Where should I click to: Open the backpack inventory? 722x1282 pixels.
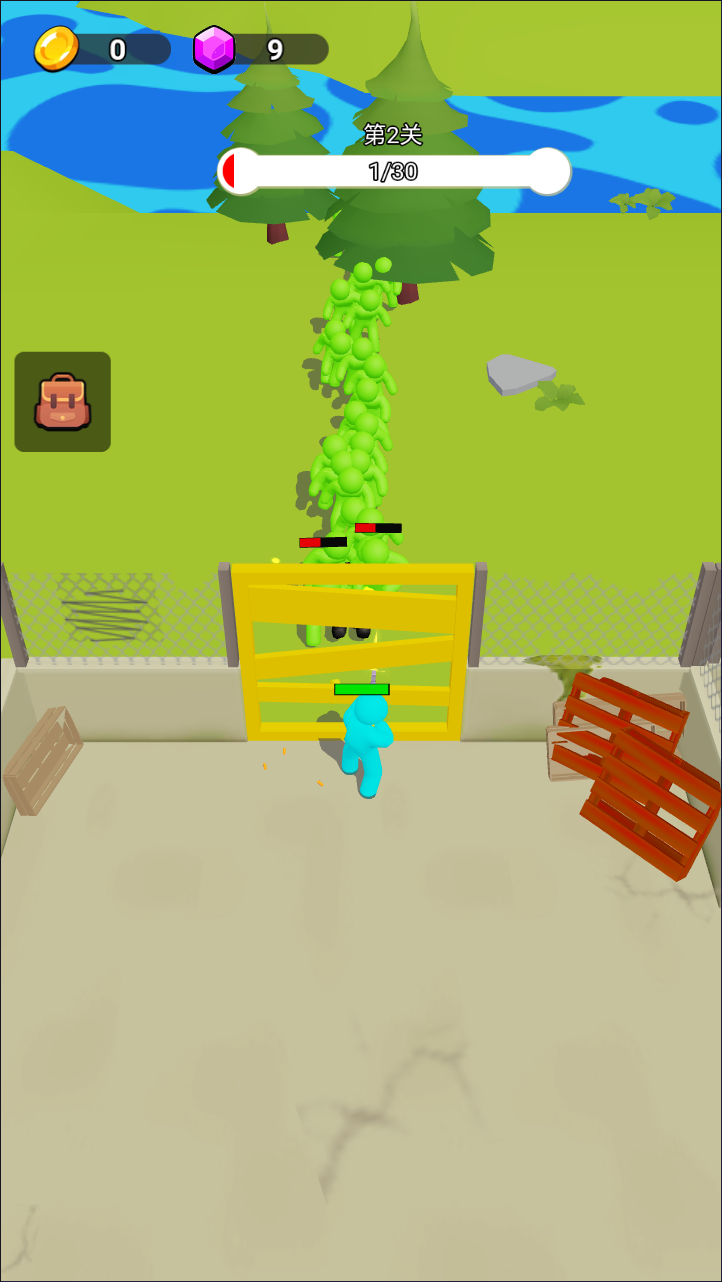[x=63, y=402]
